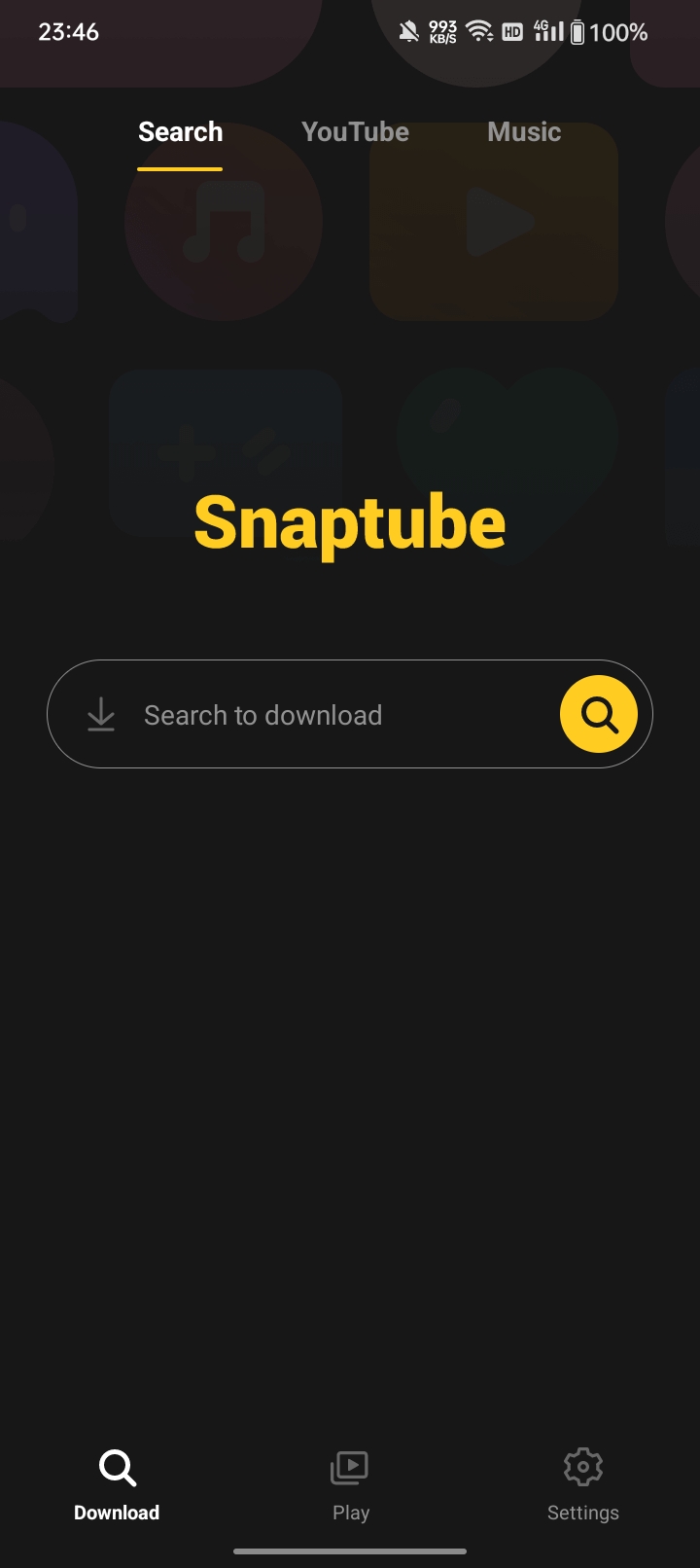The image size is (700, 1568).
Task: Switch to the Music tab
Action: click(x=523, y=131)
